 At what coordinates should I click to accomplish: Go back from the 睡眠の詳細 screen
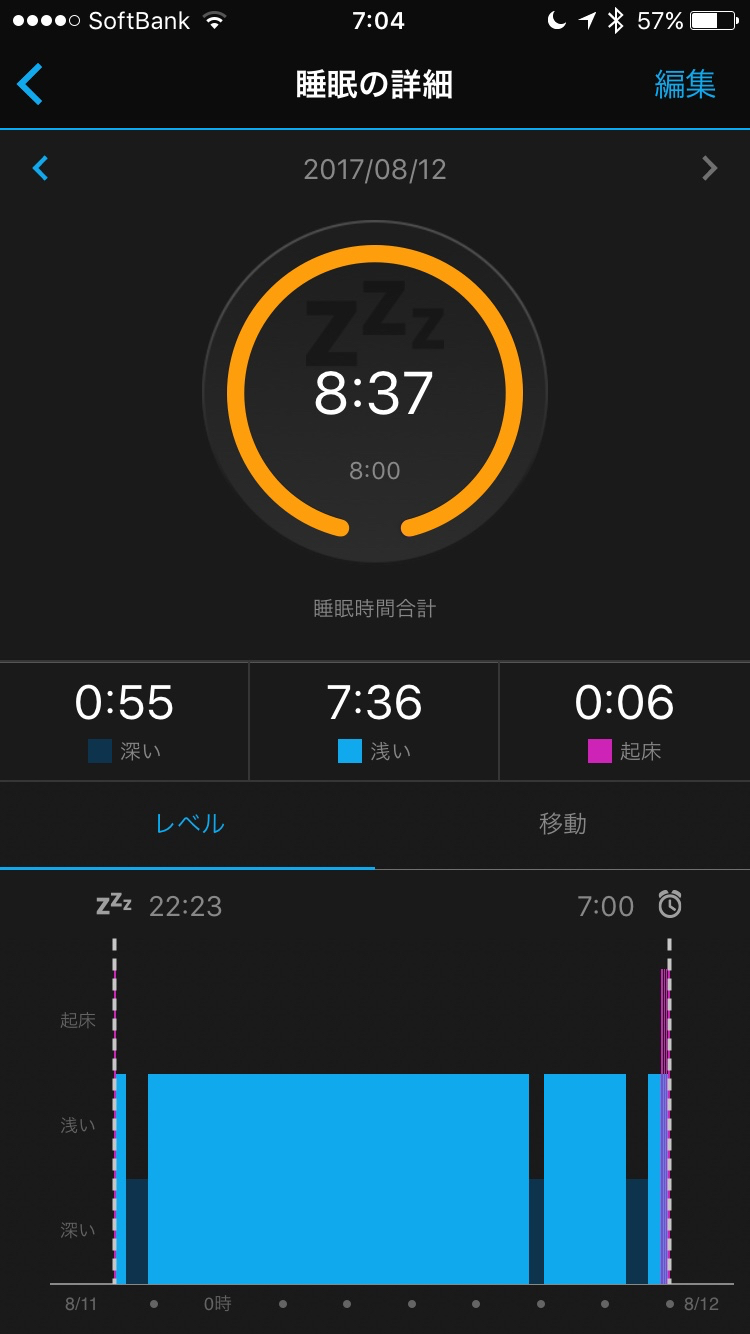(31, 84)
